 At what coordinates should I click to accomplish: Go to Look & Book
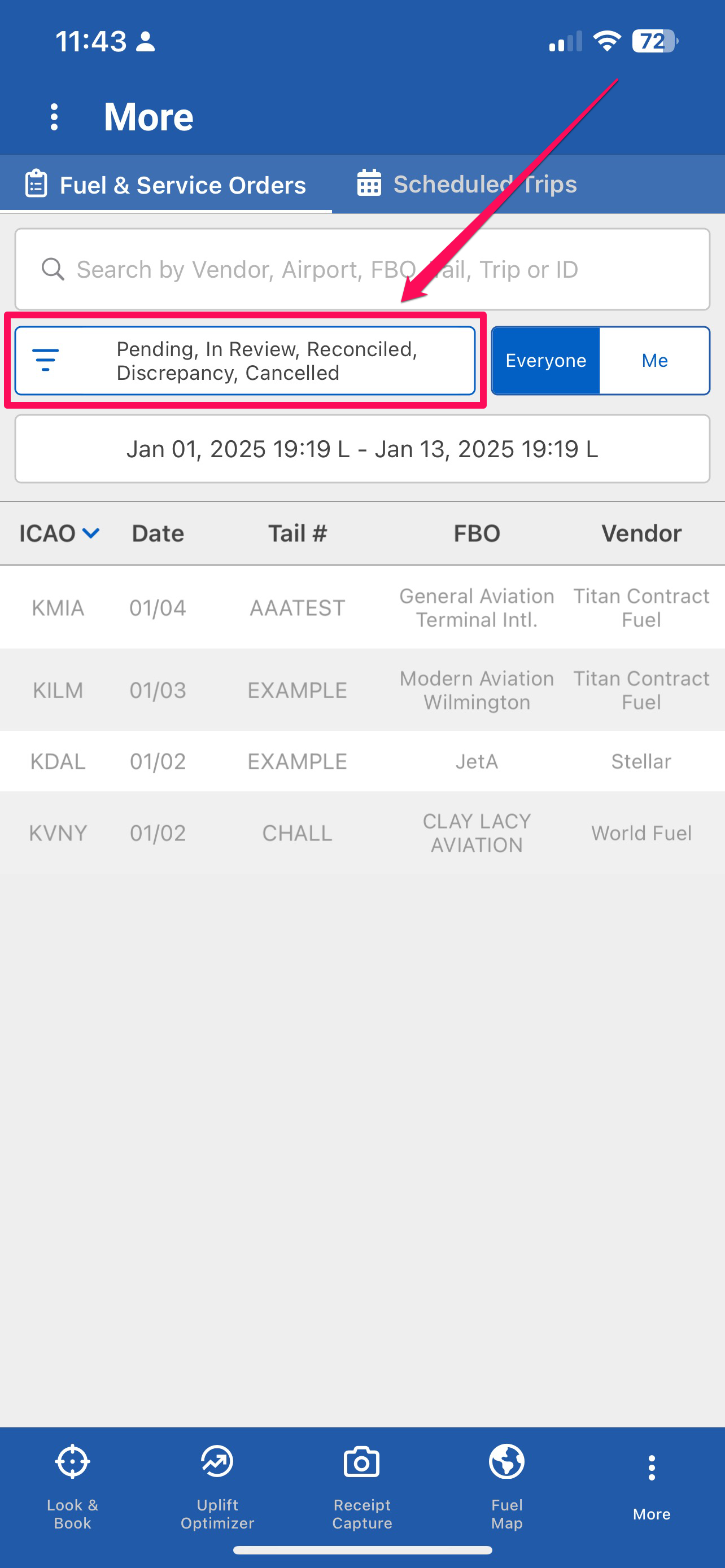(x=72, y=1486)
